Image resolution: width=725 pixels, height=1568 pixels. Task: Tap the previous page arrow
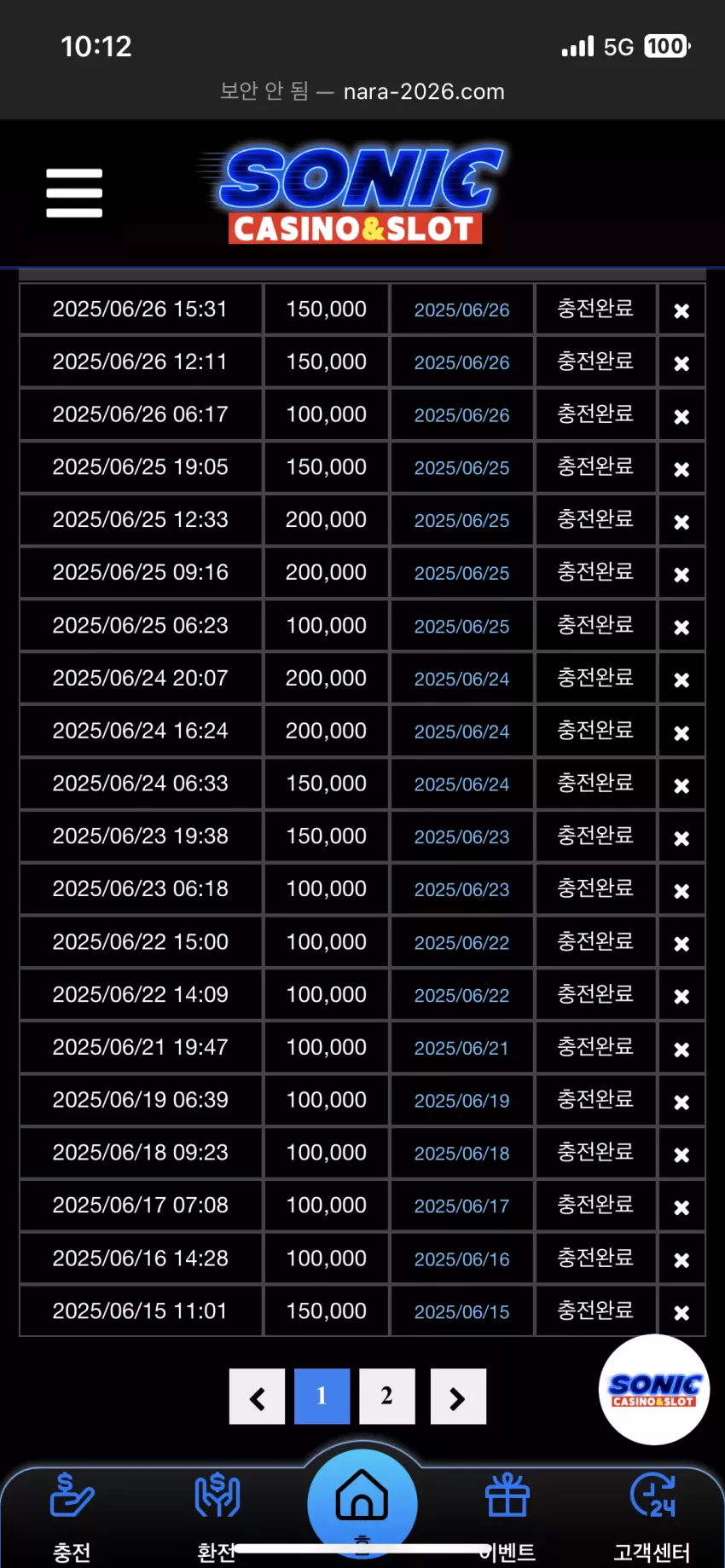tap(257, 1396)
